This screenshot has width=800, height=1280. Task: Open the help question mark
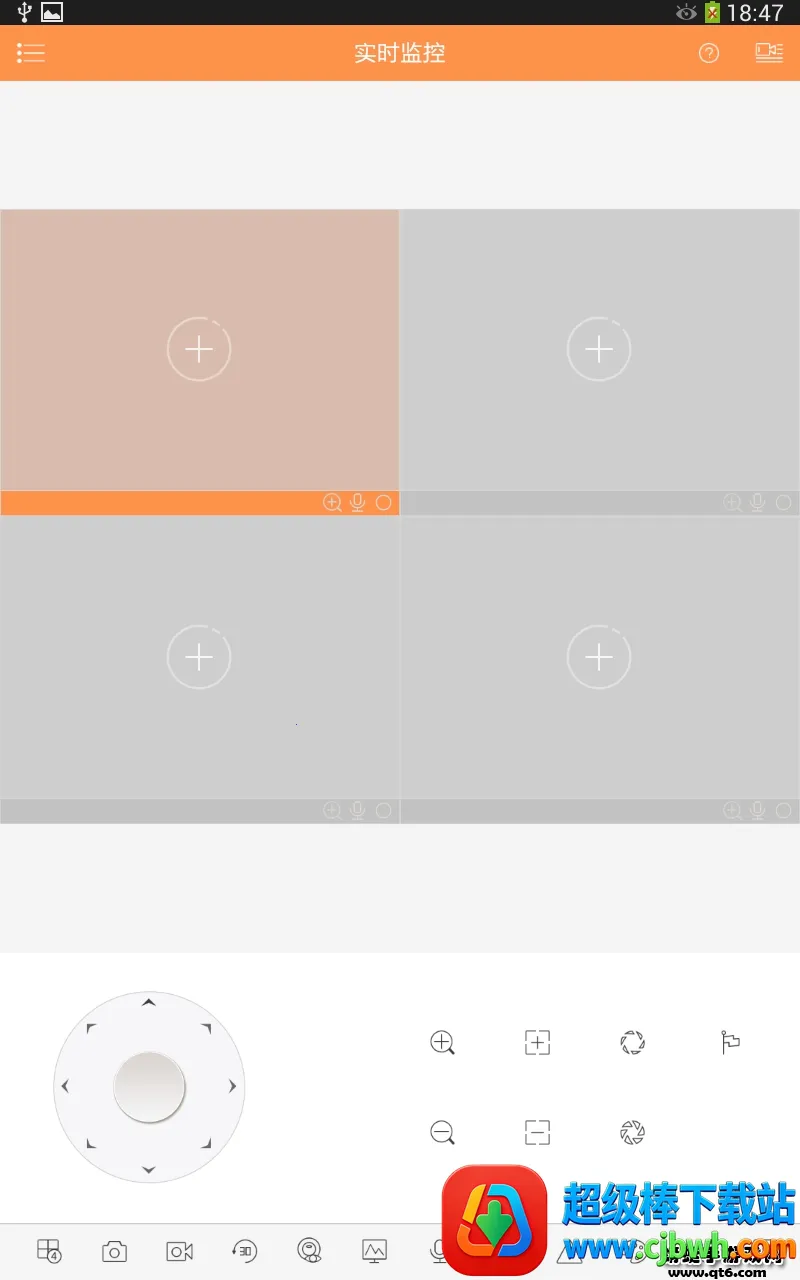709,53
